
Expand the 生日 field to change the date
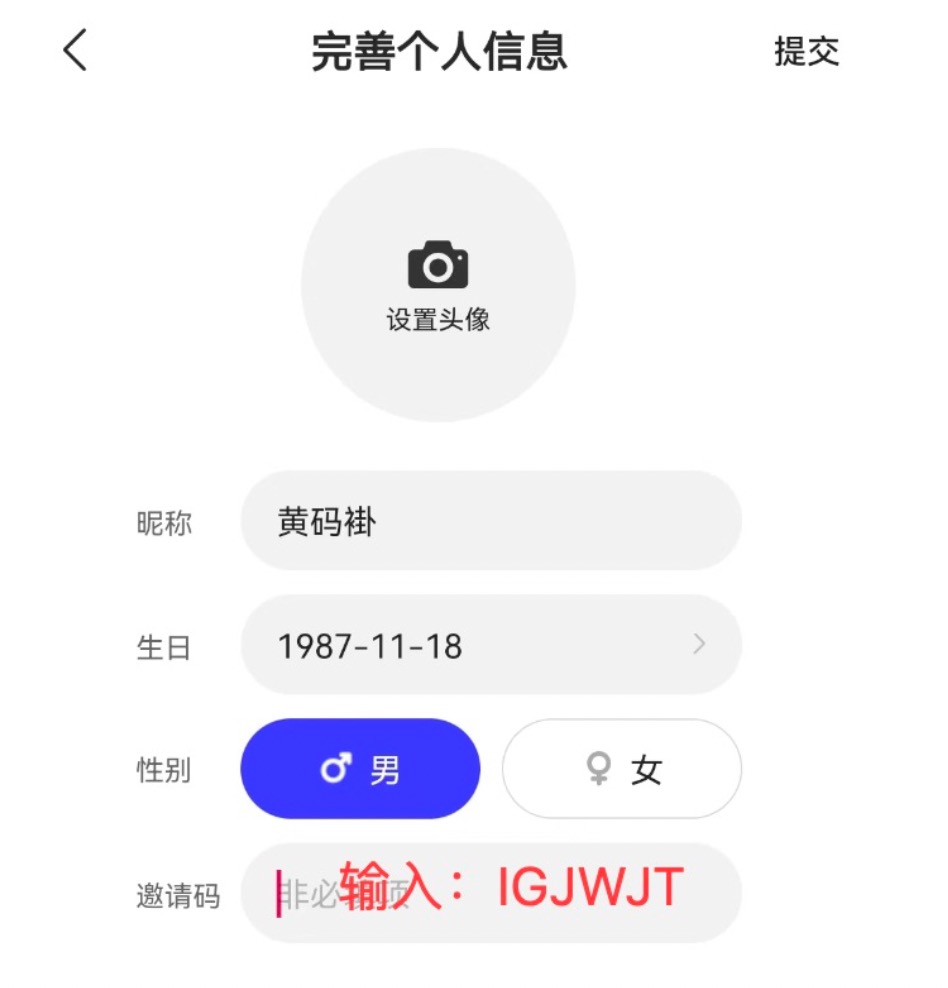[x=490, y=646]
